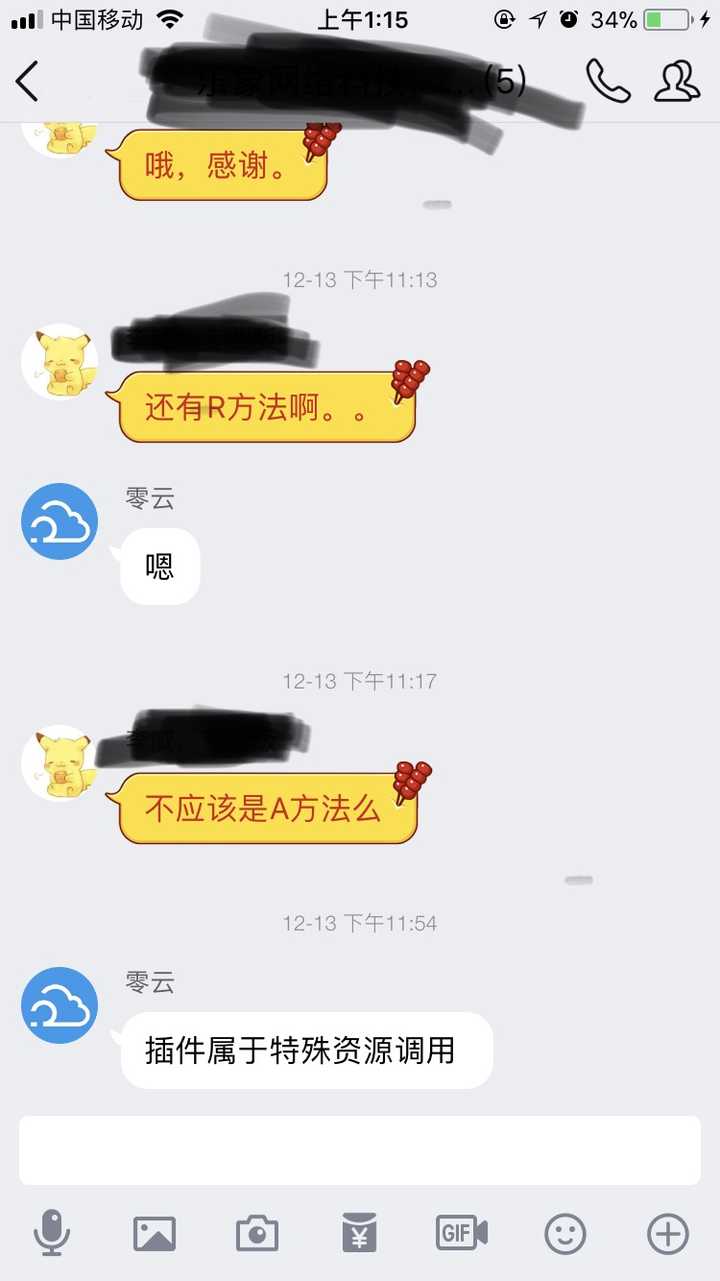Open the emoji picker
720x1281 pixels.
(565, 1233)
